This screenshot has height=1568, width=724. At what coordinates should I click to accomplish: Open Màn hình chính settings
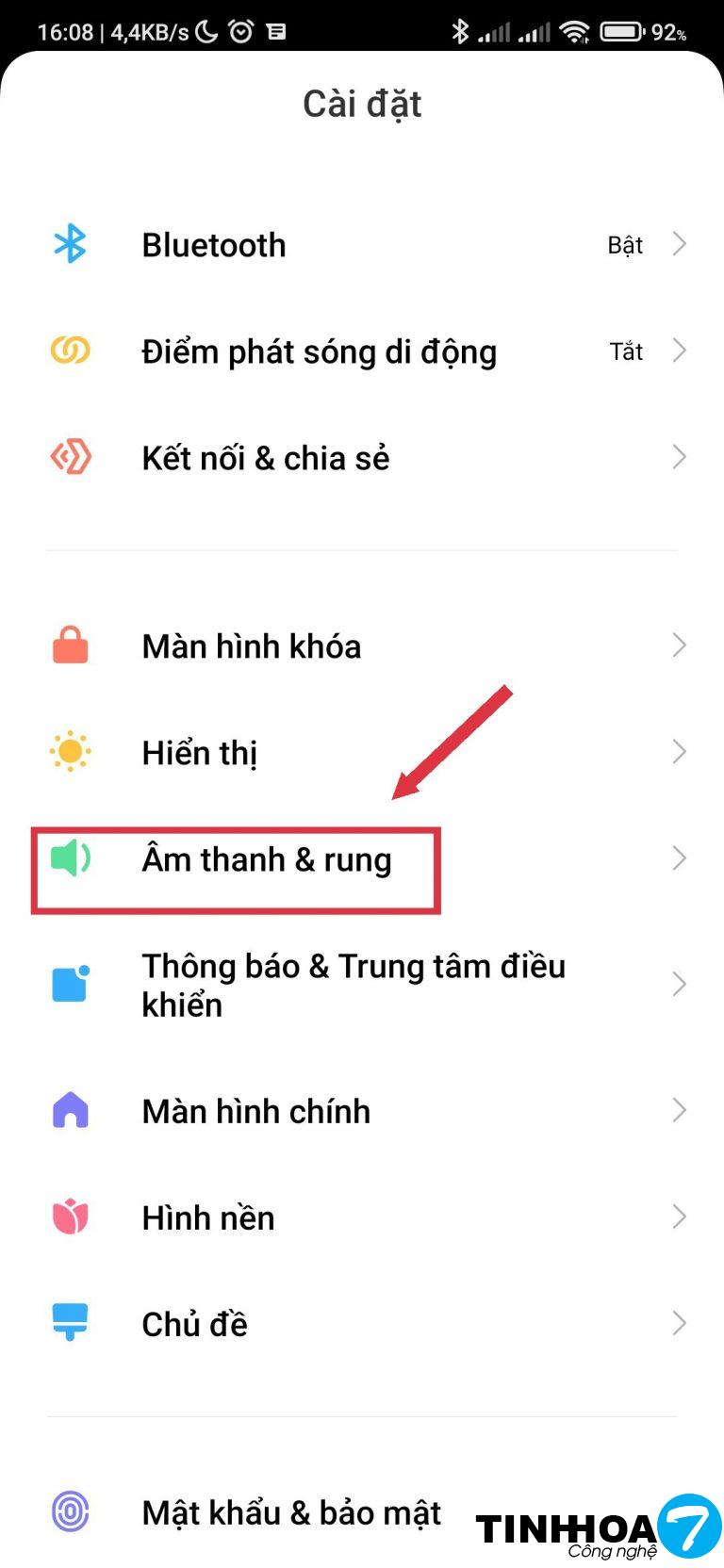[x=362, y=1111]
